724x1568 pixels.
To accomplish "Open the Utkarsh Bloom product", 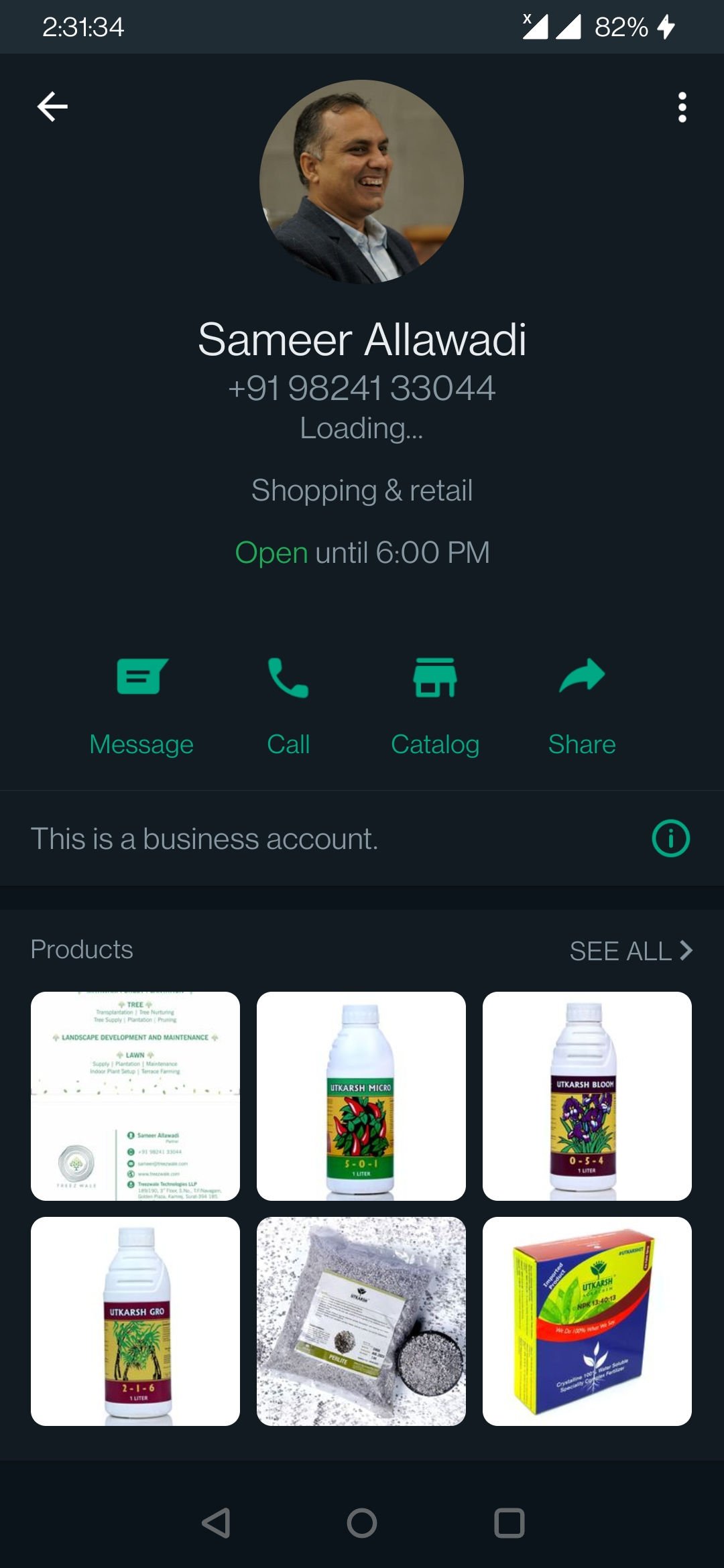I will tap(587, 1096).
